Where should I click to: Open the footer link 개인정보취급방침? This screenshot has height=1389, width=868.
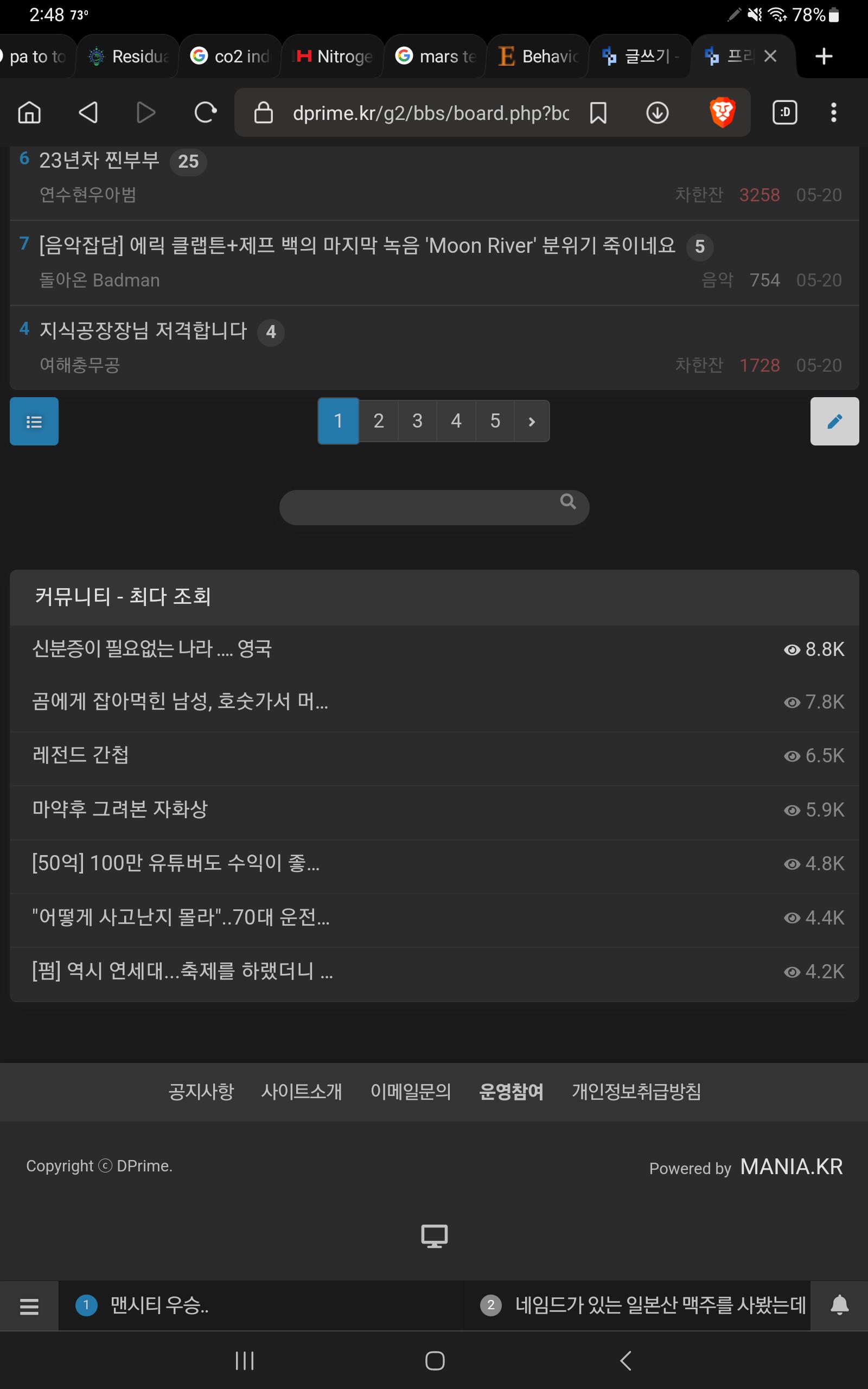click(636, 1091)
